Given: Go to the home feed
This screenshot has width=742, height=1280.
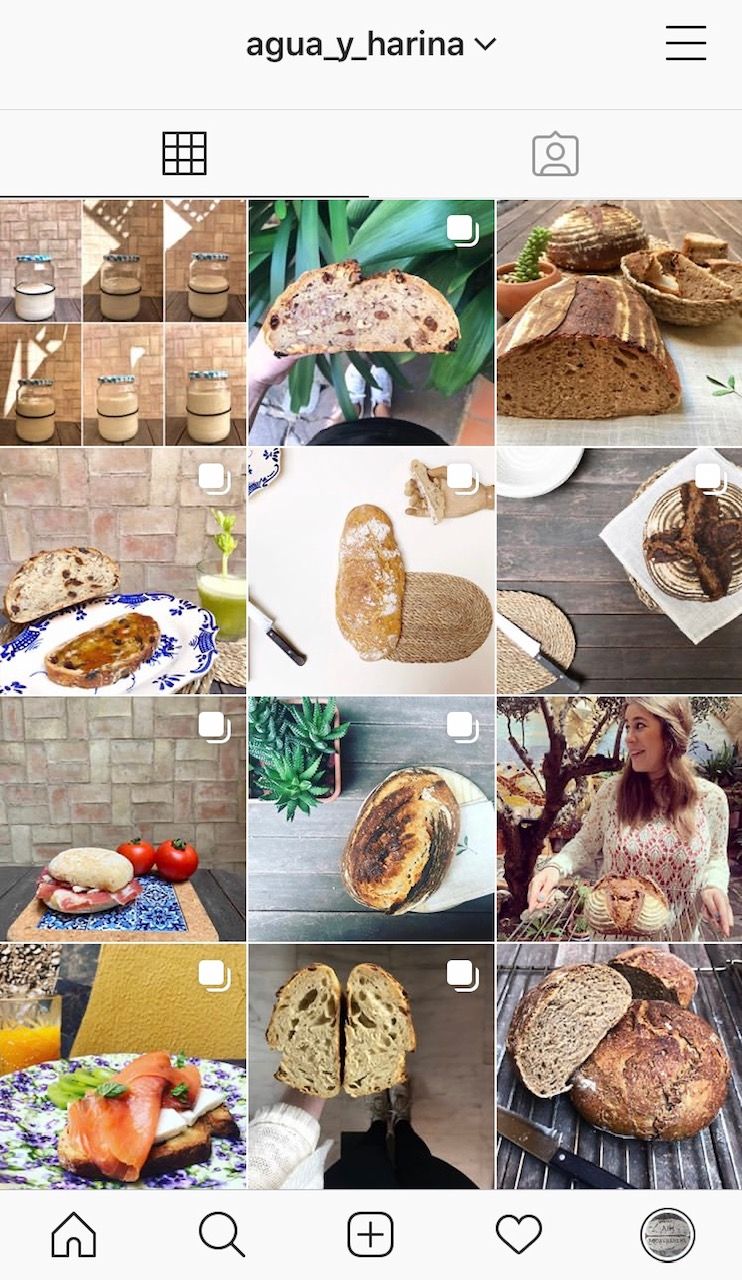Looking at the screenshot, I should coord(74,1235).
